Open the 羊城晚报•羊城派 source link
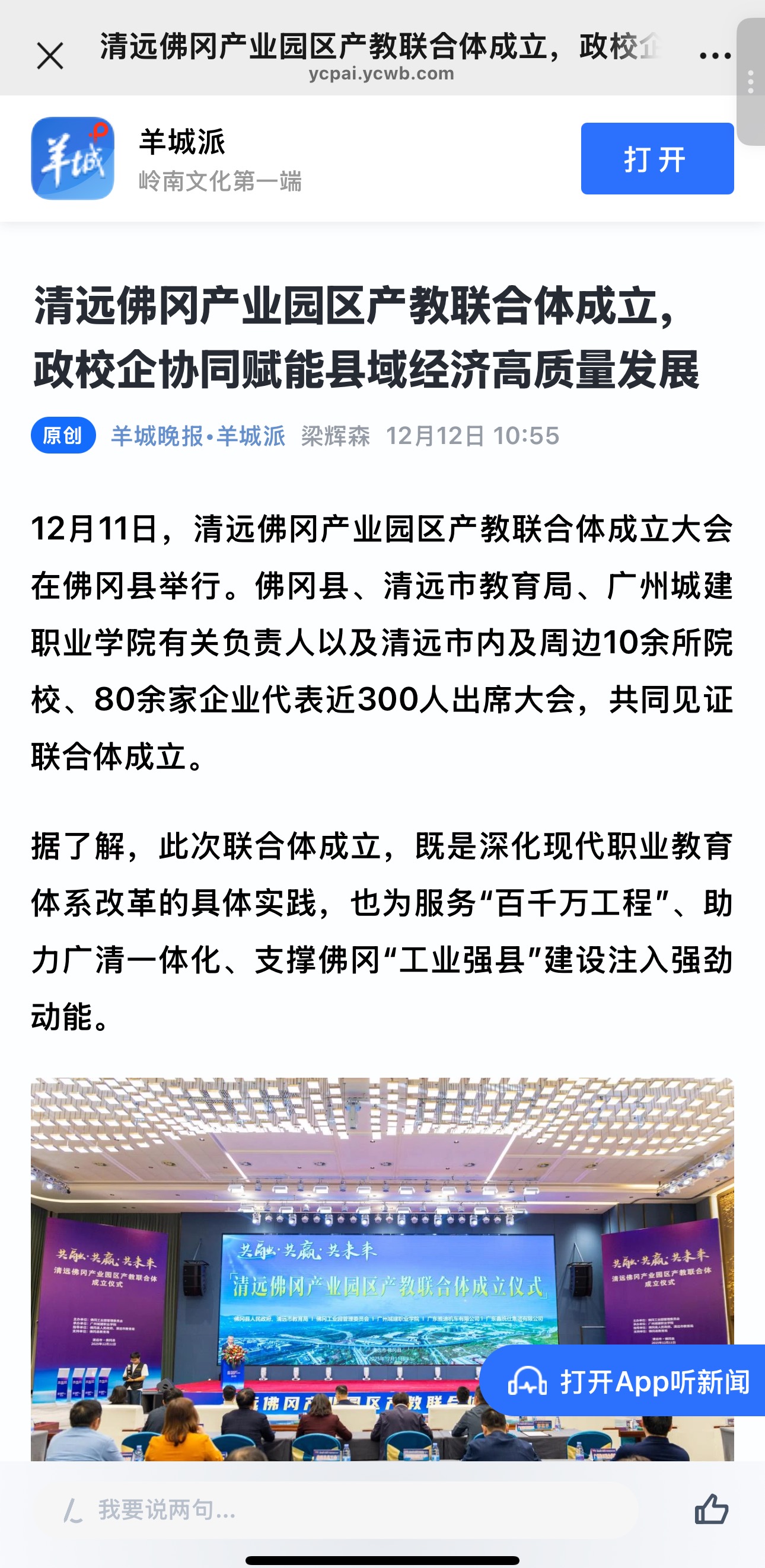This screenshot has width=765, height=1568. [x=198, y=436]
